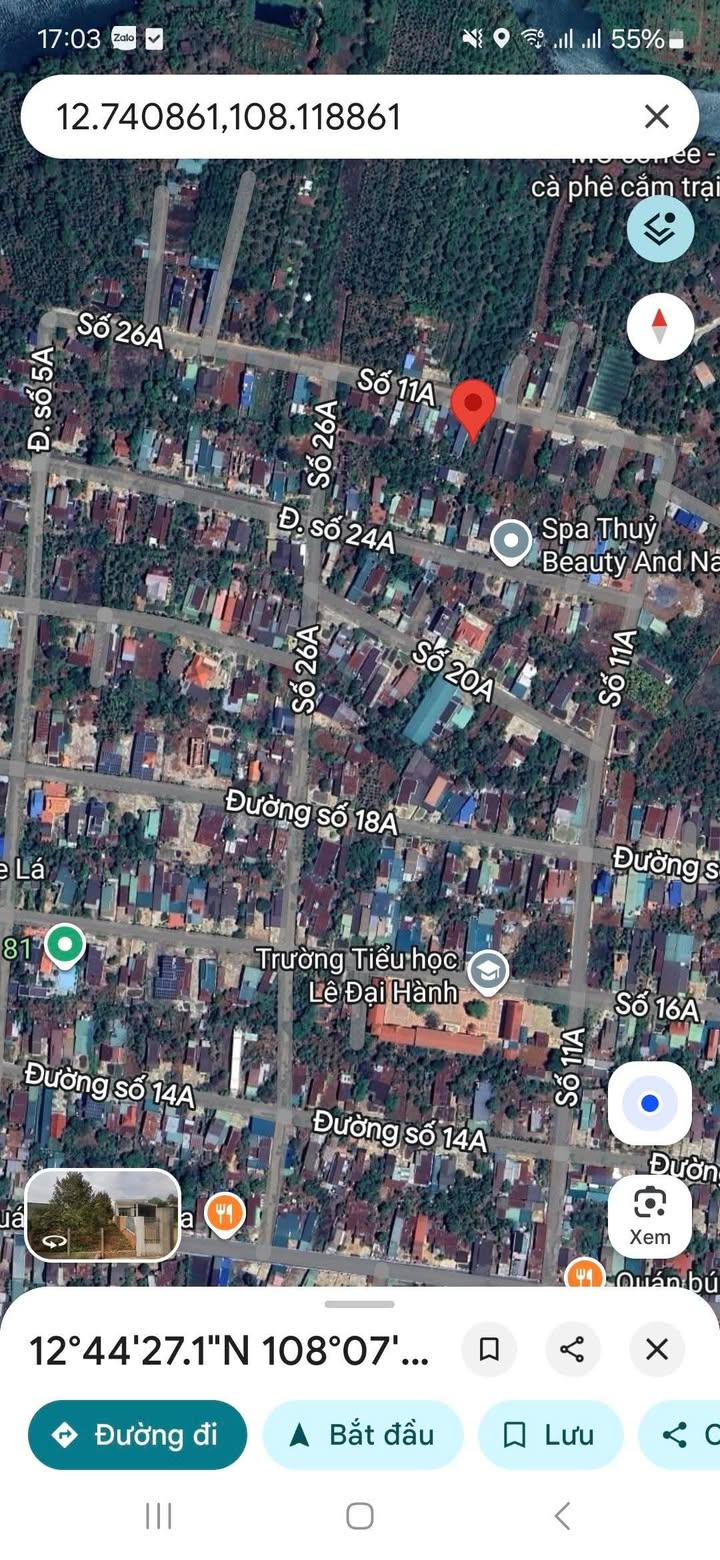
Task: Get directions with Đường đi
Action: click(x=137, y=1435)
